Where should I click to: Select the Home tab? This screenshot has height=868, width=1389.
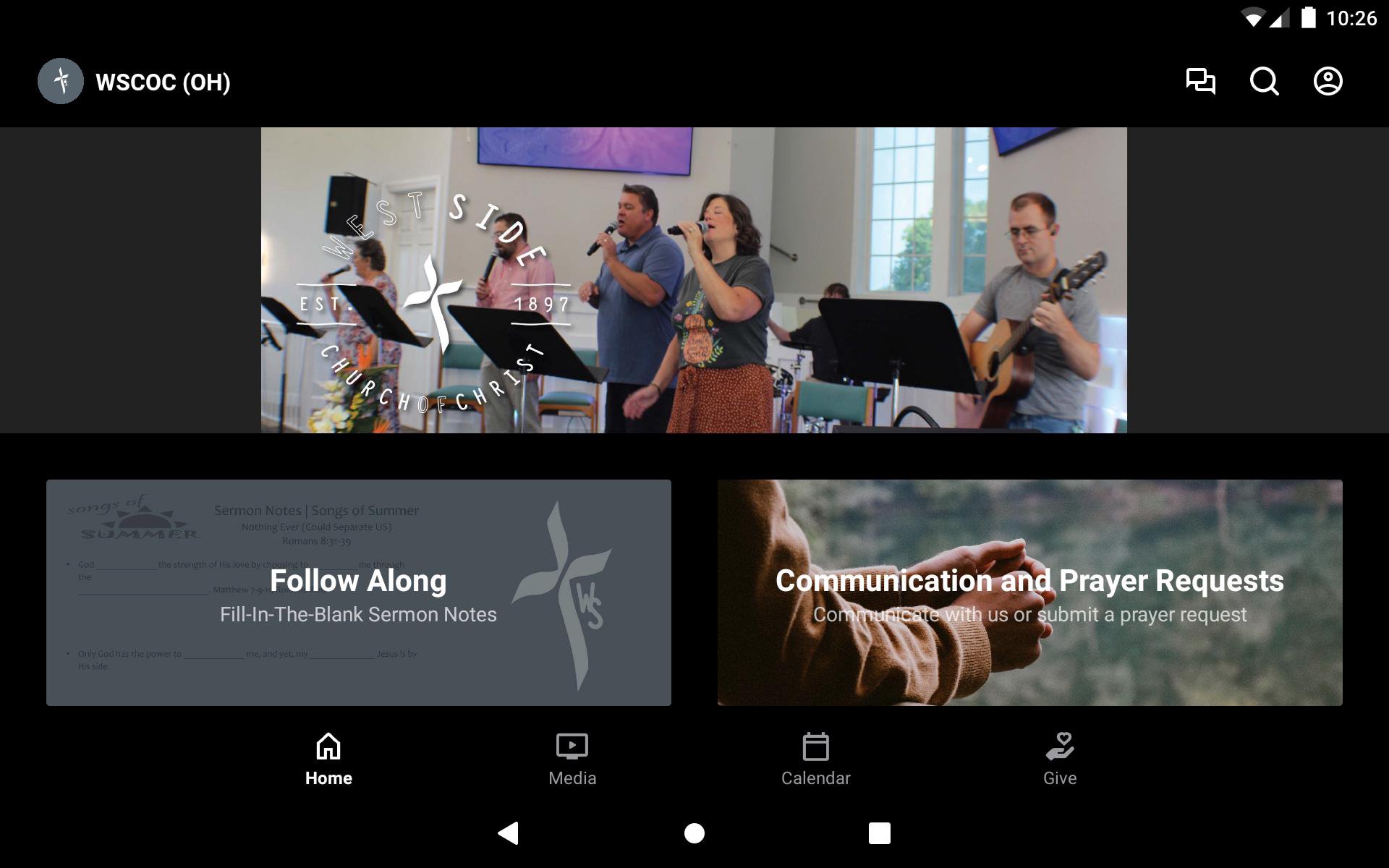click(x=328, y=759)
